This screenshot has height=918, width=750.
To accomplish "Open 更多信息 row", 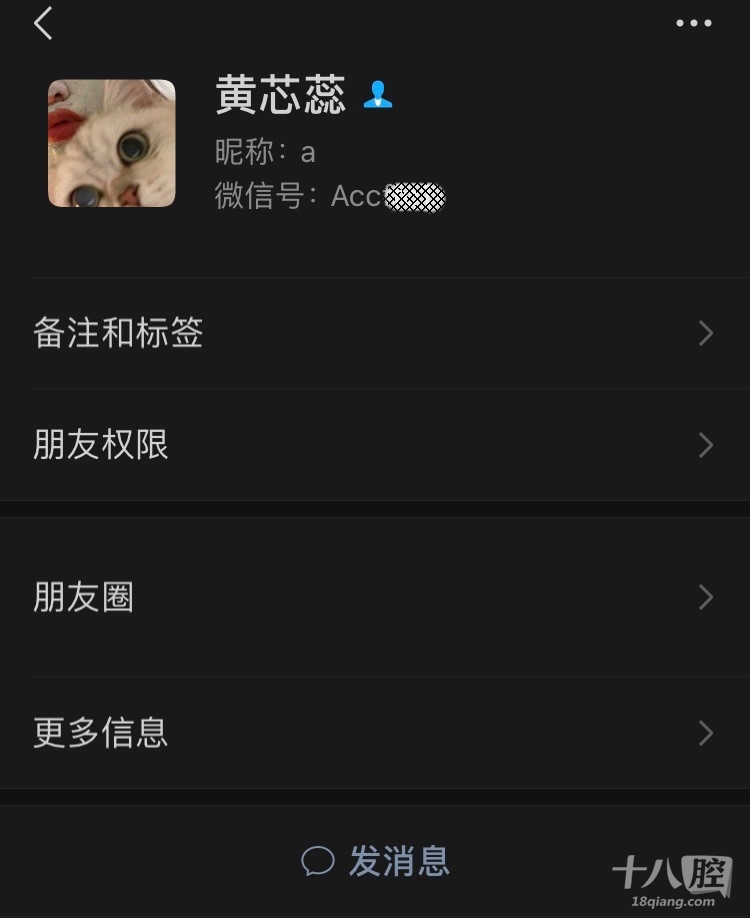I will [x=375, y=733].
